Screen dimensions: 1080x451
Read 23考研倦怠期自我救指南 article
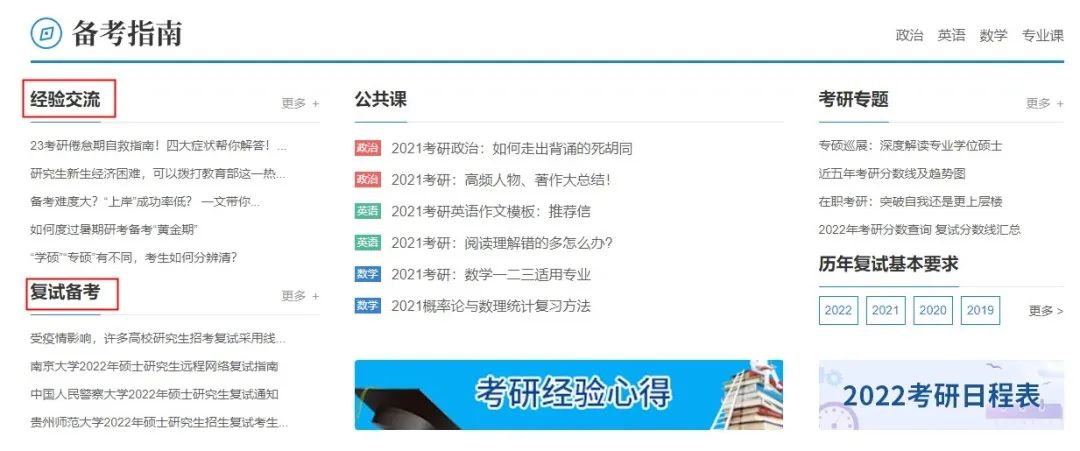pyautogui.click(x=158, y=146)
